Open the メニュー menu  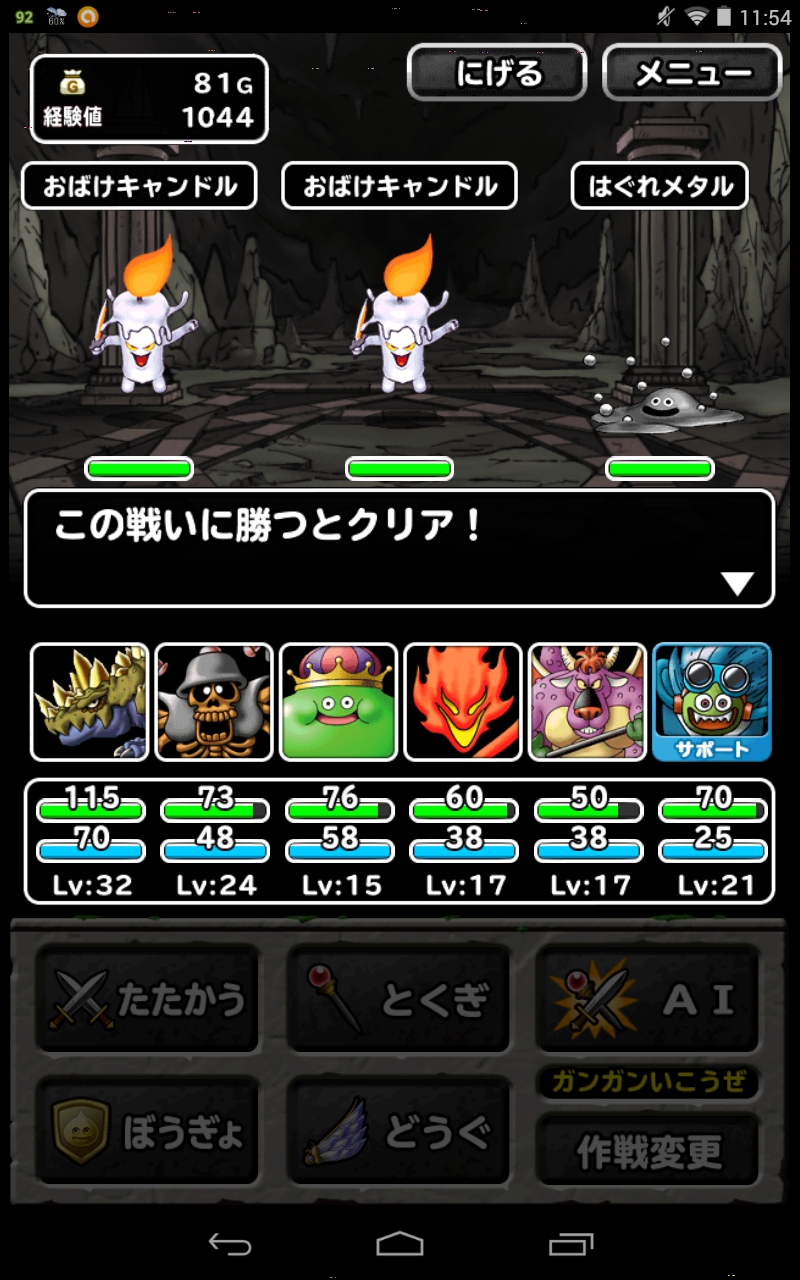(x=692, y=73)
